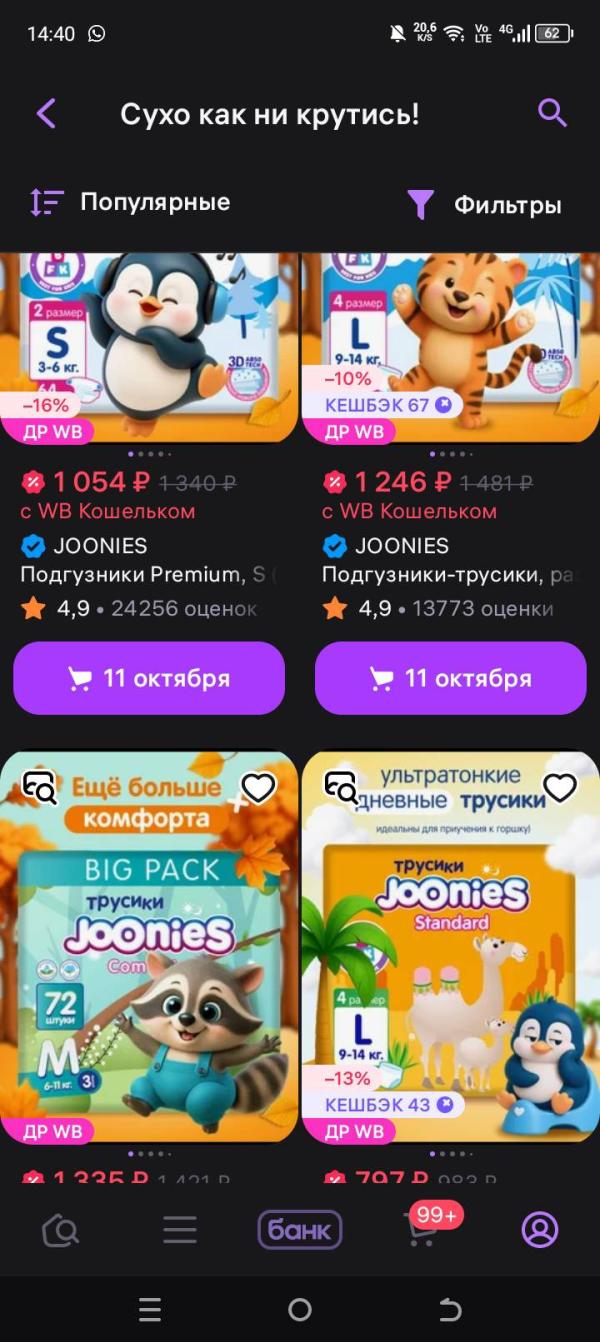Find similar items to Joonies Standard pants

pos(341,788)
